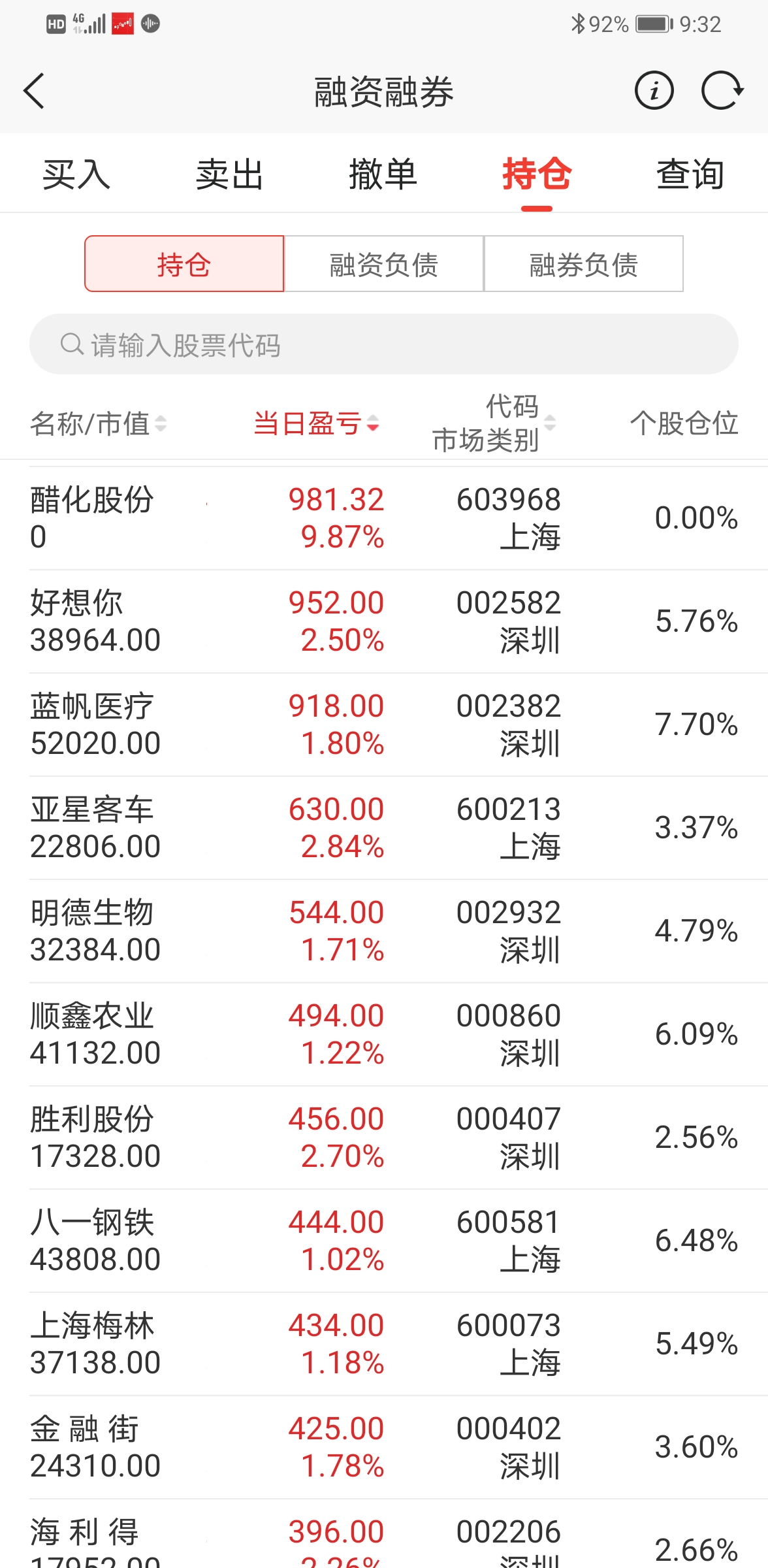Go back using the top-left arrow
Image resolution: width=768 pixels, height=1568 pixels.
click(x=34, y=91)
